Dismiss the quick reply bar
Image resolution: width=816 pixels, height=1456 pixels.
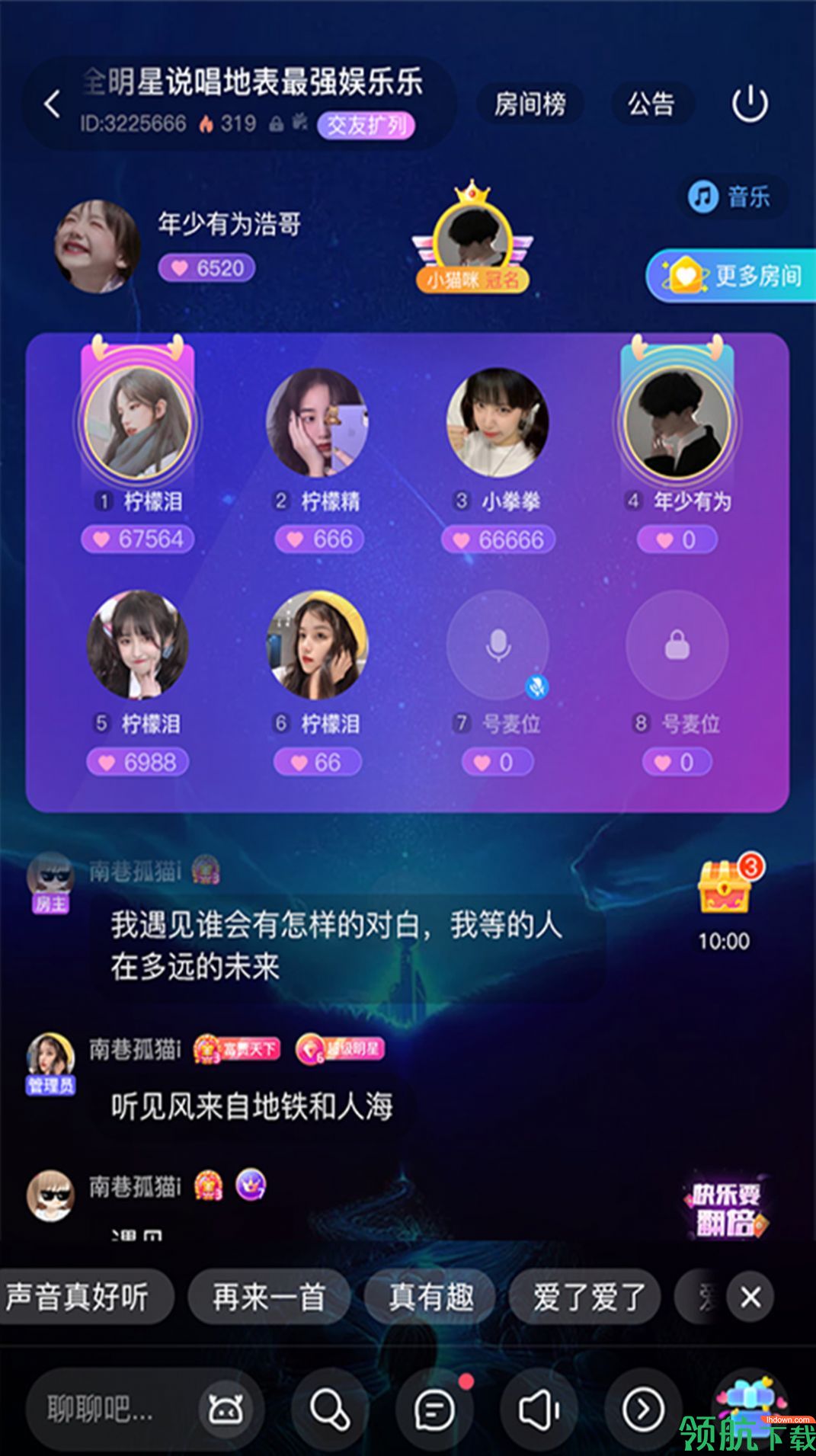750,1297
